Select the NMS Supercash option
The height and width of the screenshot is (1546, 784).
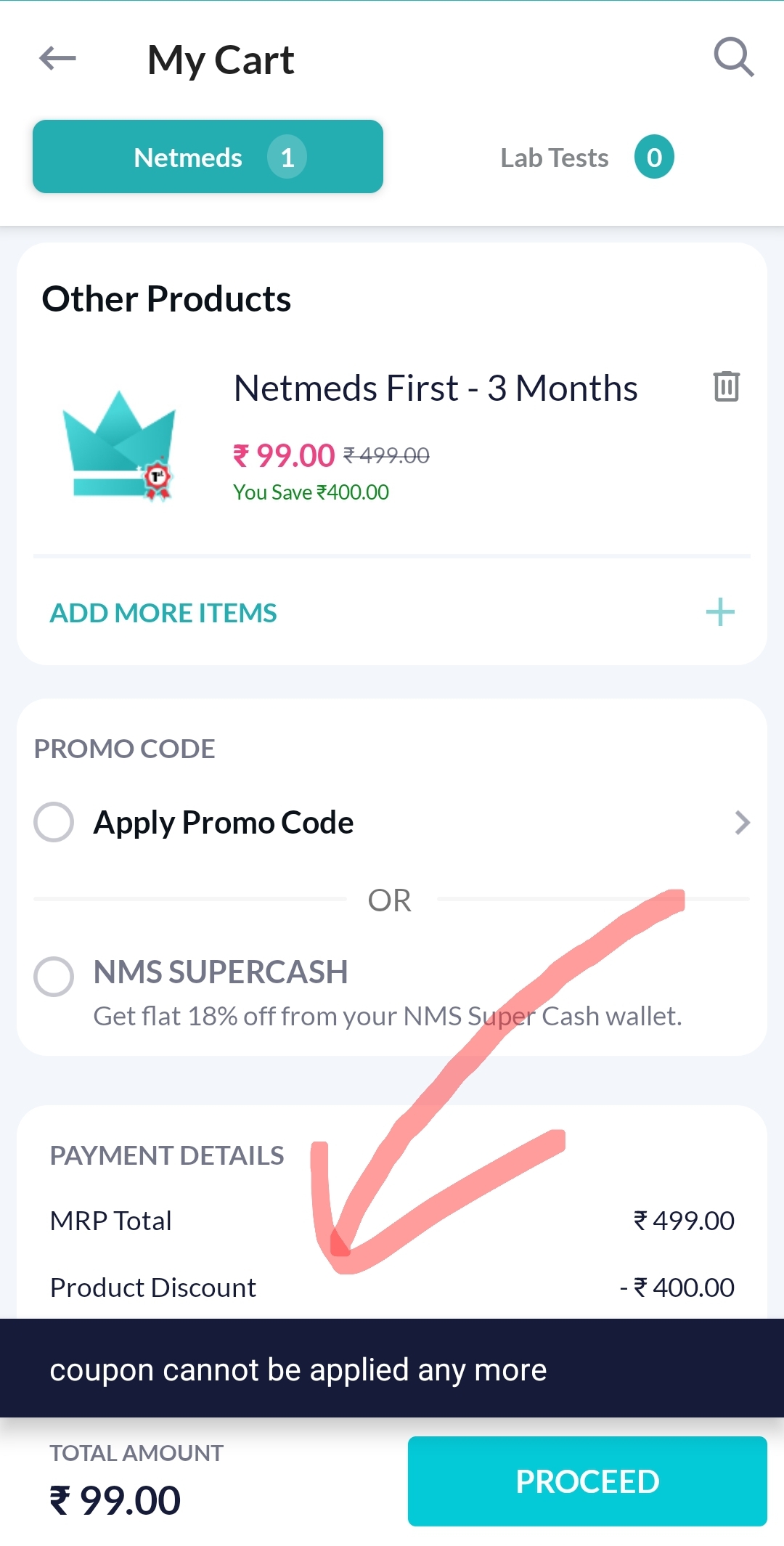click(54, 976)
